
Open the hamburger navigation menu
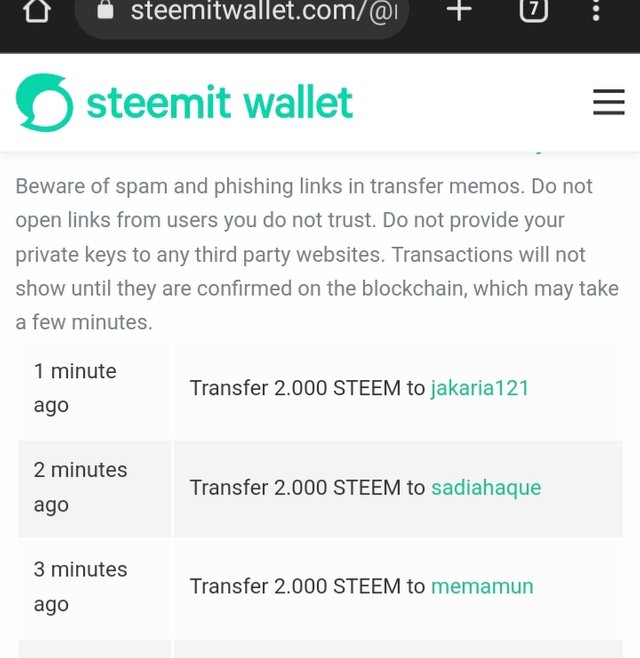click(608, 102)
